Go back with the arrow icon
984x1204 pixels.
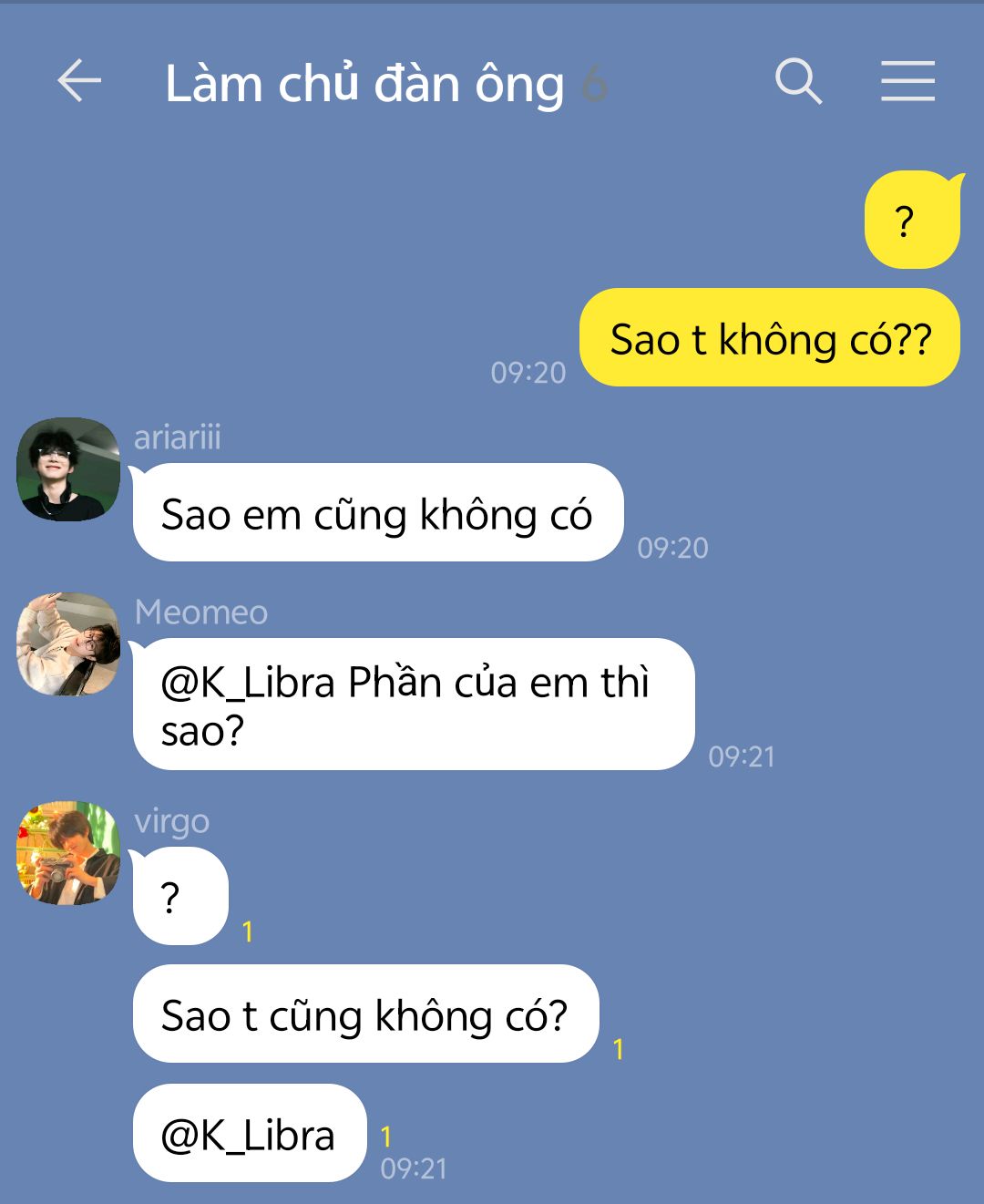click(79, 81)
